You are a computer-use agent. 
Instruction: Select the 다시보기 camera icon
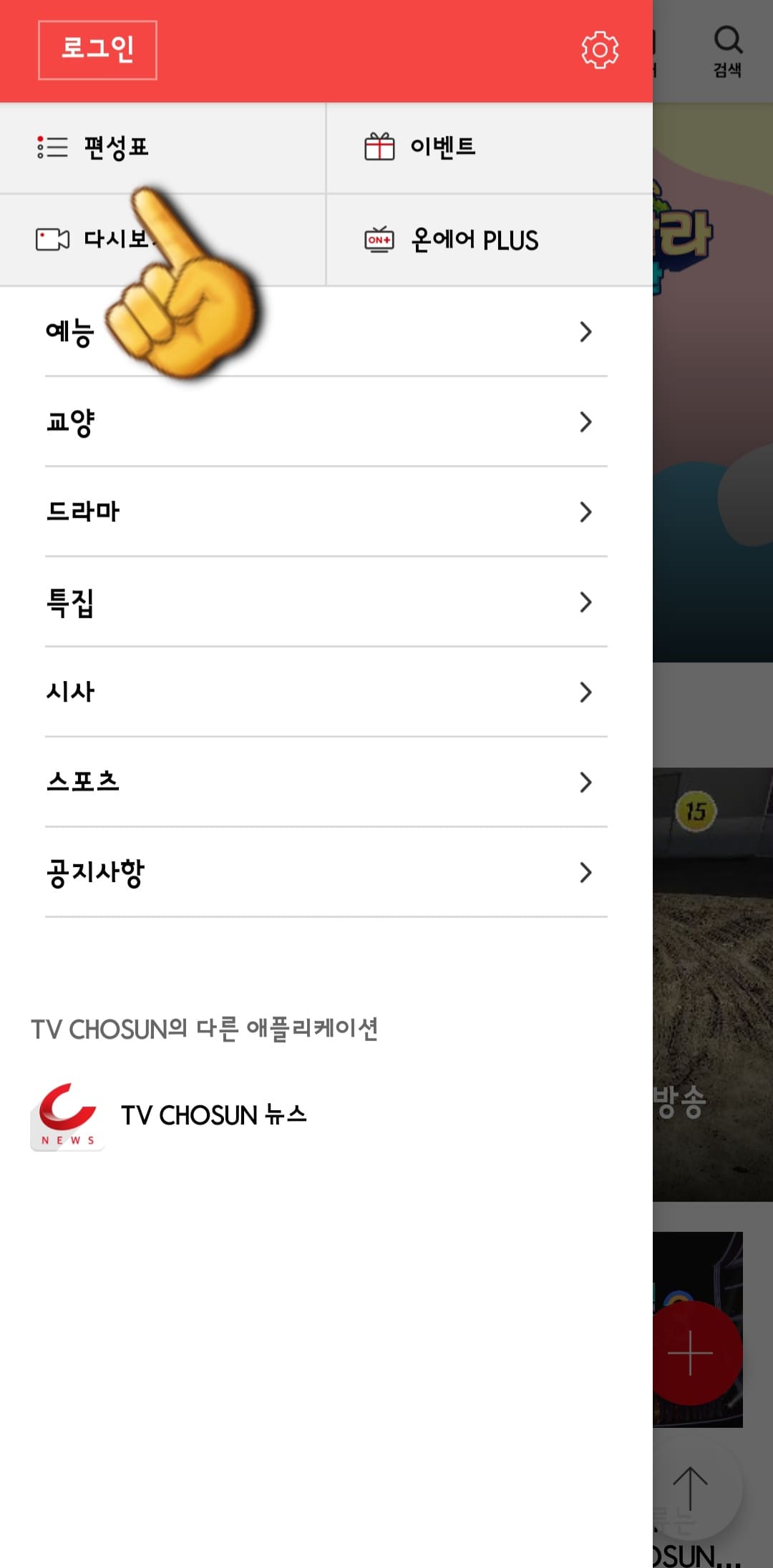point(52,240)
